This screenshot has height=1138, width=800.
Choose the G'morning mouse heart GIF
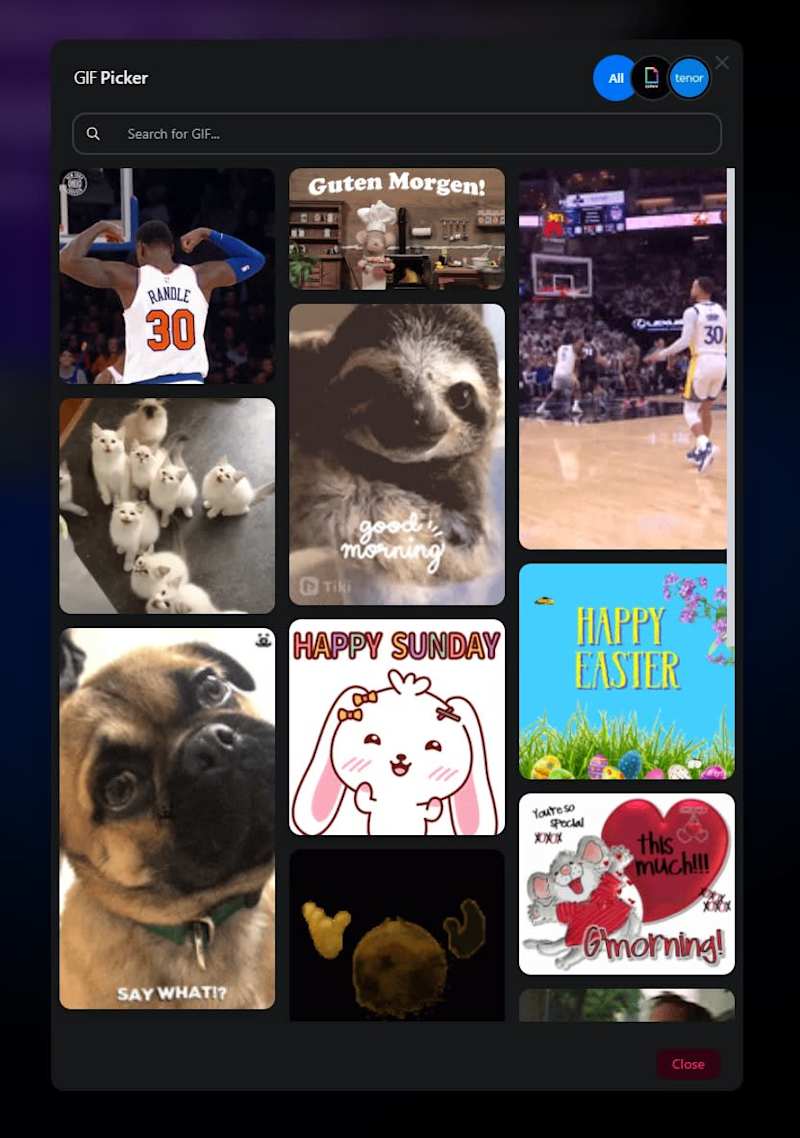pos(626,884)
